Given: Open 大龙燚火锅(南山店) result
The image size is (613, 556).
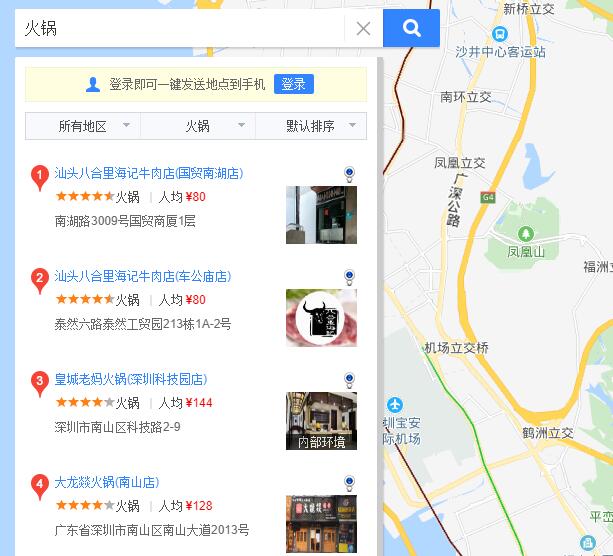Looking at the screenshot, I should [x=106, y=482].
